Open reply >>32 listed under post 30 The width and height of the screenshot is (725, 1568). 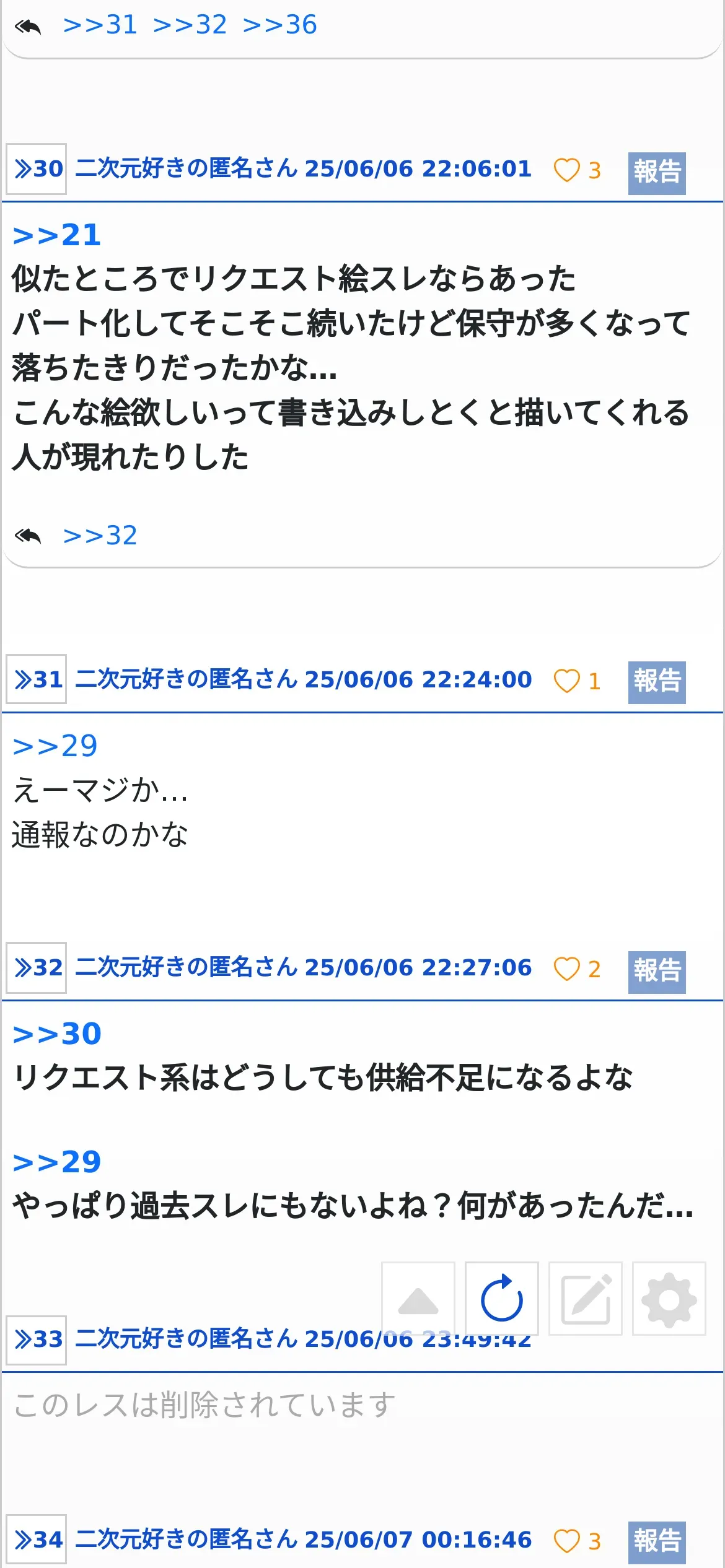click(100, 536)
